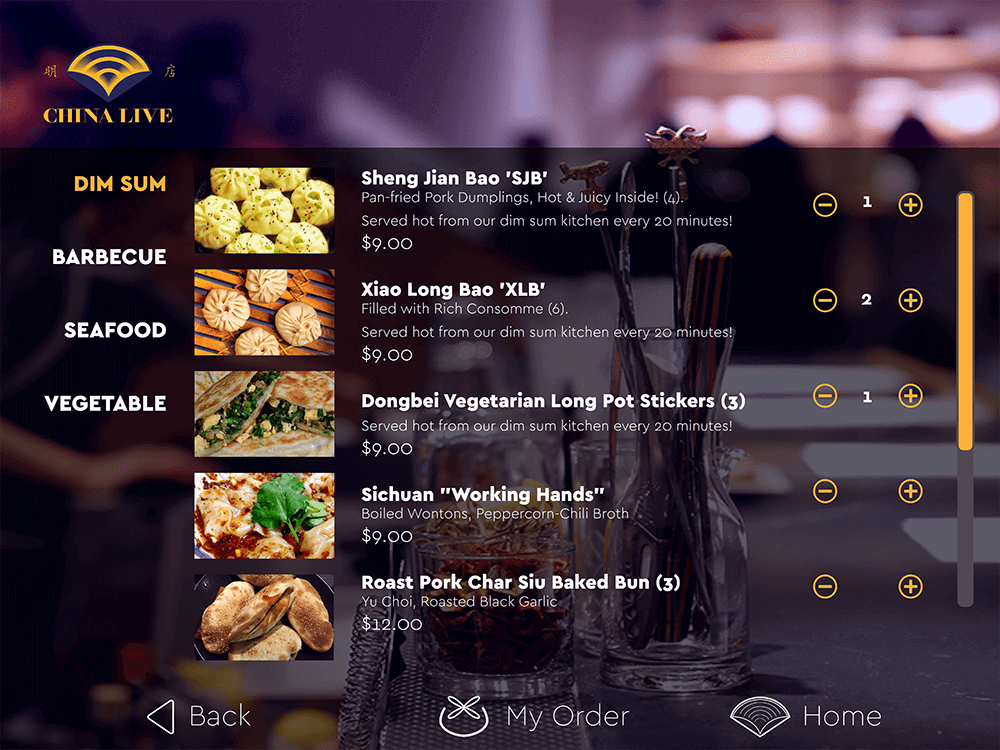Decrease Dongbei Vegetarian Pot Stickers quantity
1000x750 pixels.
point(825,396)
